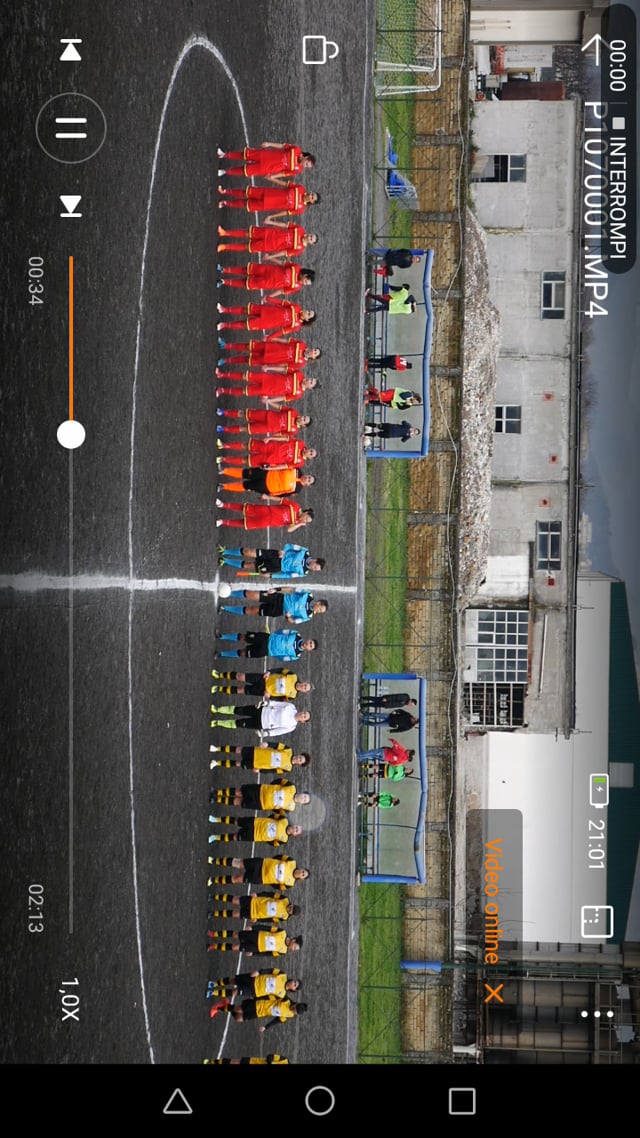640x1138 pixels.
Task: Change the 1,0X playback speed
Action: (x=69, y=999)
